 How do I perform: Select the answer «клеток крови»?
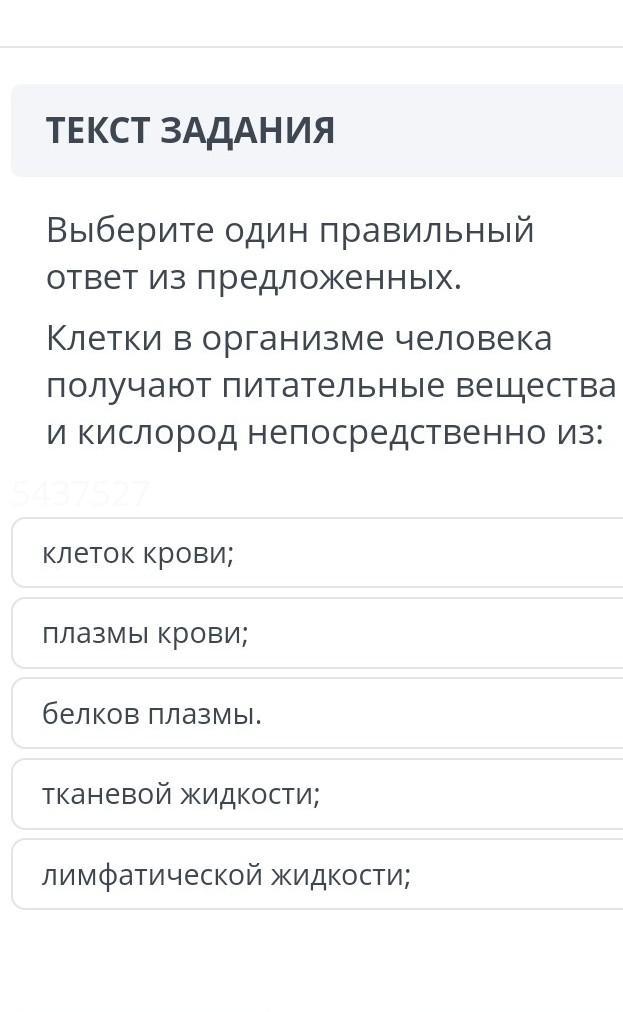[317, 553]
